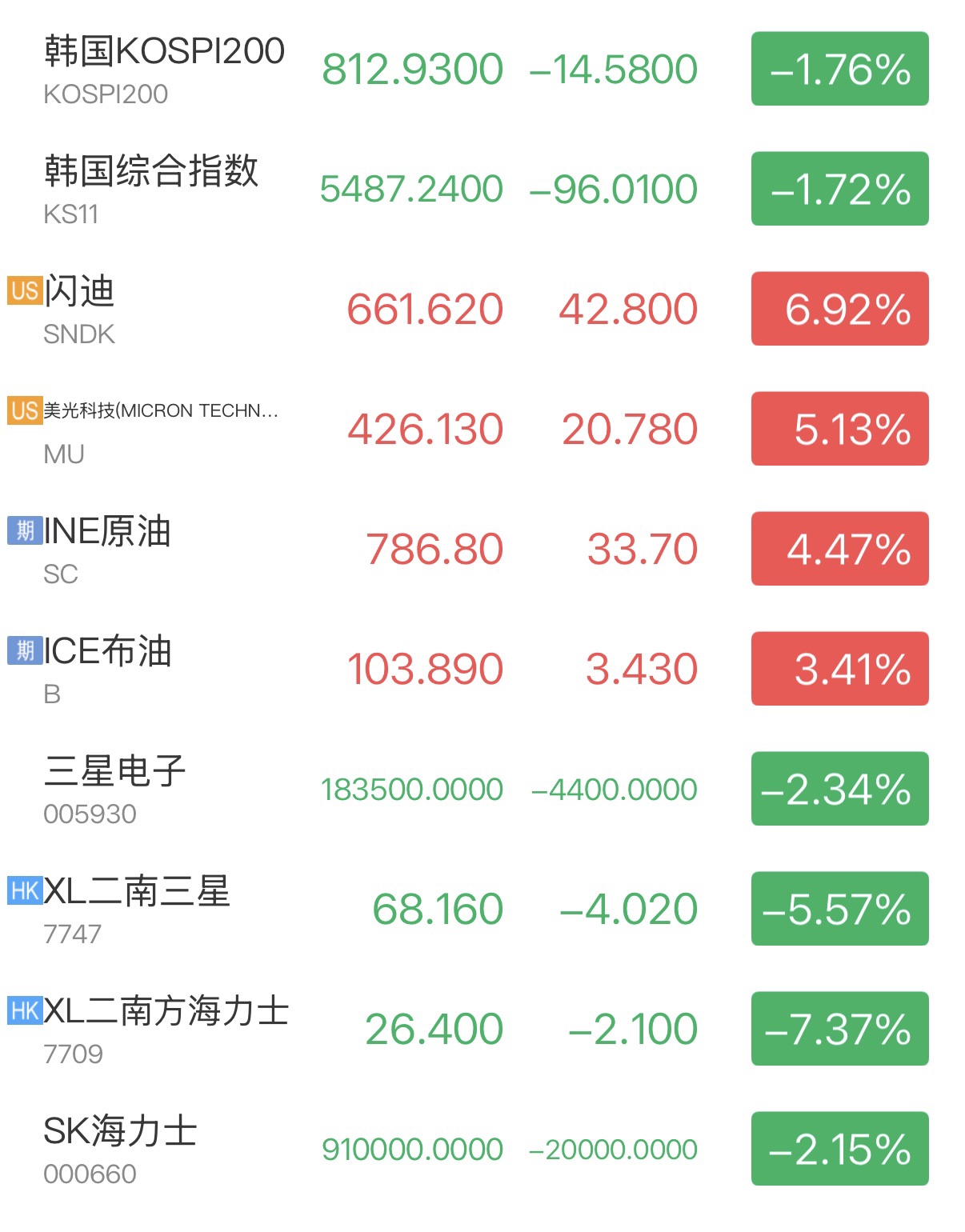
Task: Tap the -7.37% change badge for XL二南方海力士
Action: (x=839, y=1029)
